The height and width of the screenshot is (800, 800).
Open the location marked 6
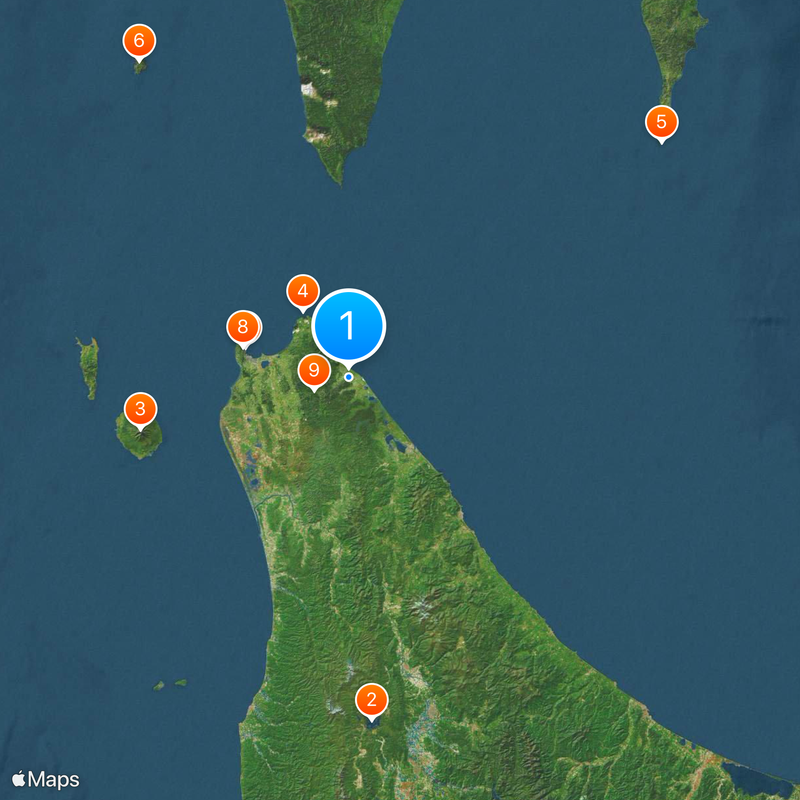tap(139, 42)
